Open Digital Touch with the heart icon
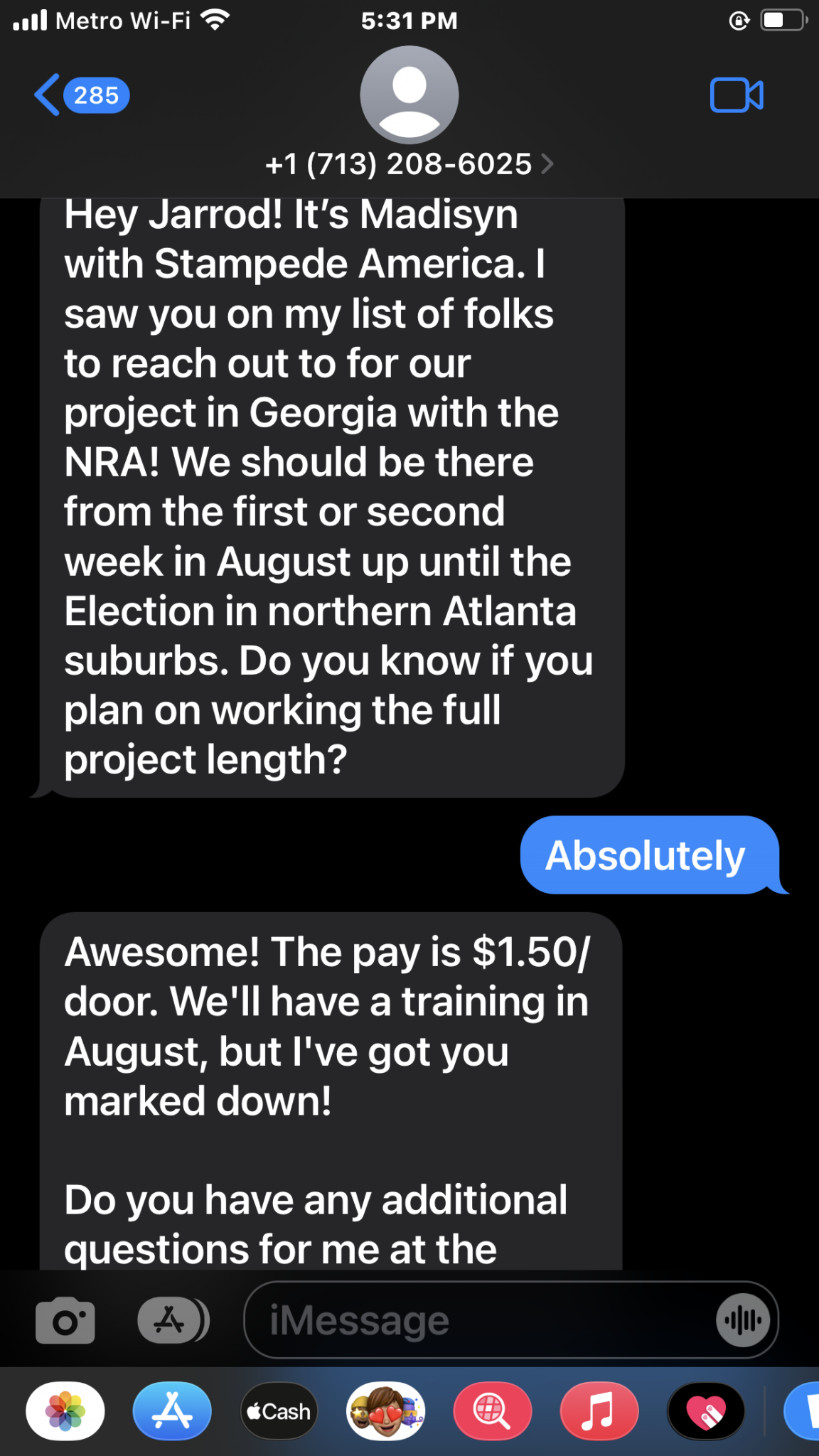This screenshot has width=819, height=1456. (705, 1411)
